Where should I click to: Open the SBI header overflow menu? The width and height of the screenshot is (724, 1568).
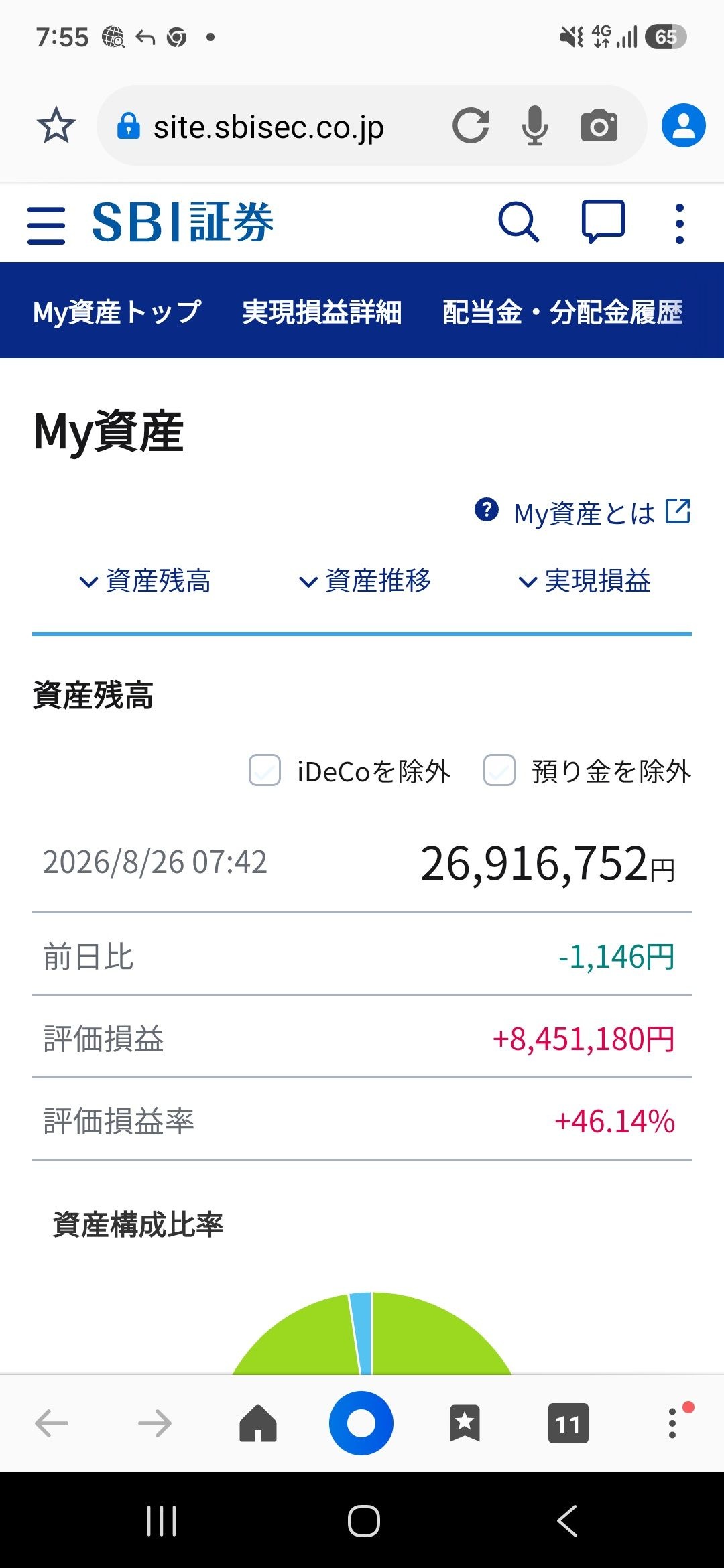680,224
